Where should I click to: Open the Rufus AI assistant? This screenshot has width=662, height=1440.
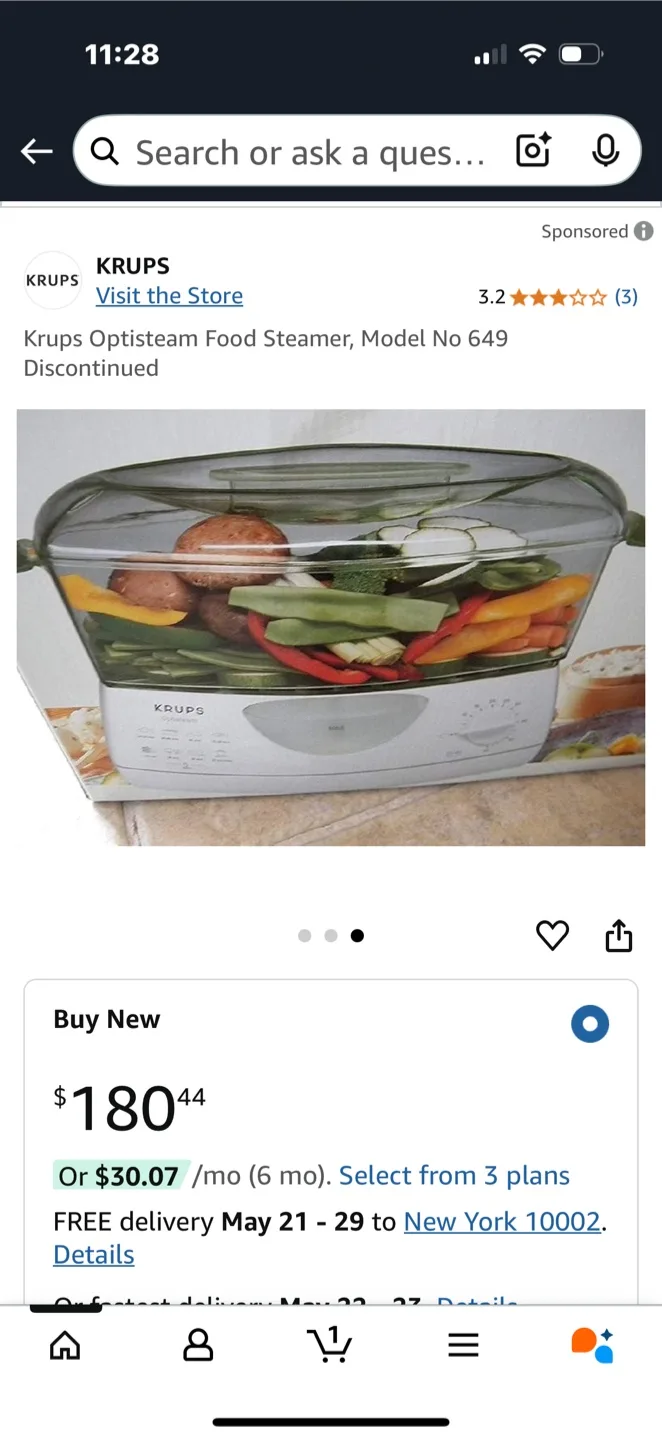click(x=592, y=1345)
